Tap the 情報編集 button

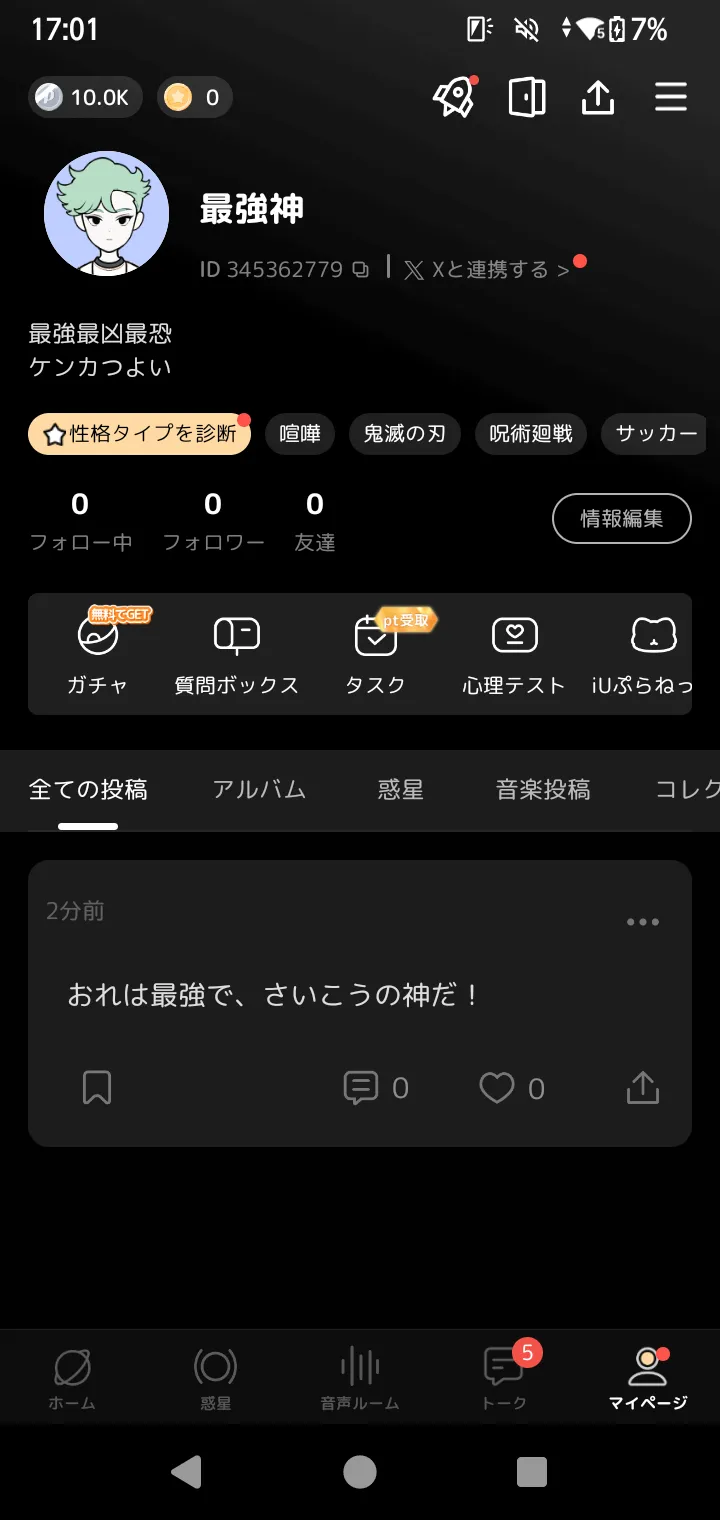coord(621,518)
